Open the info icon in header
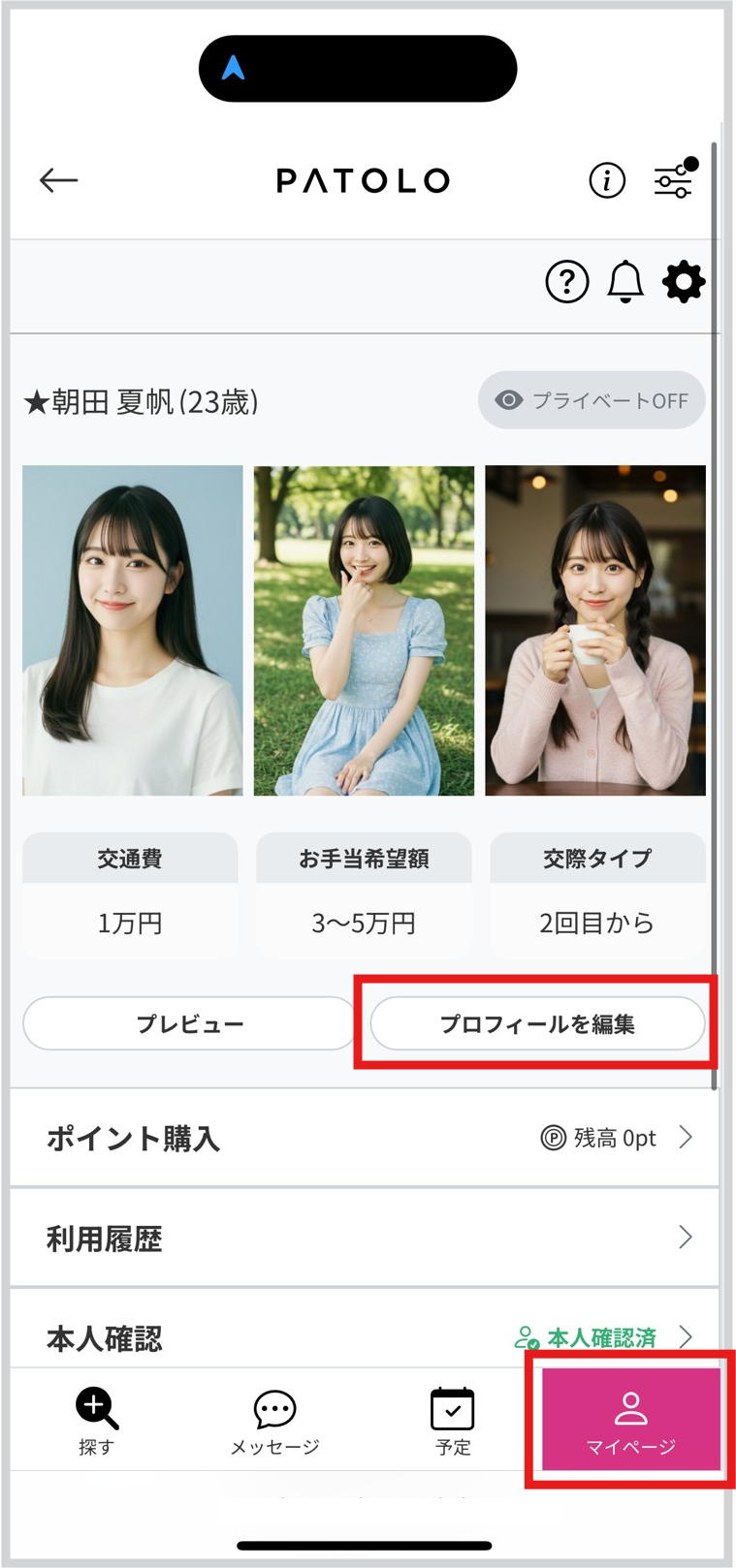 pos(607,180)
